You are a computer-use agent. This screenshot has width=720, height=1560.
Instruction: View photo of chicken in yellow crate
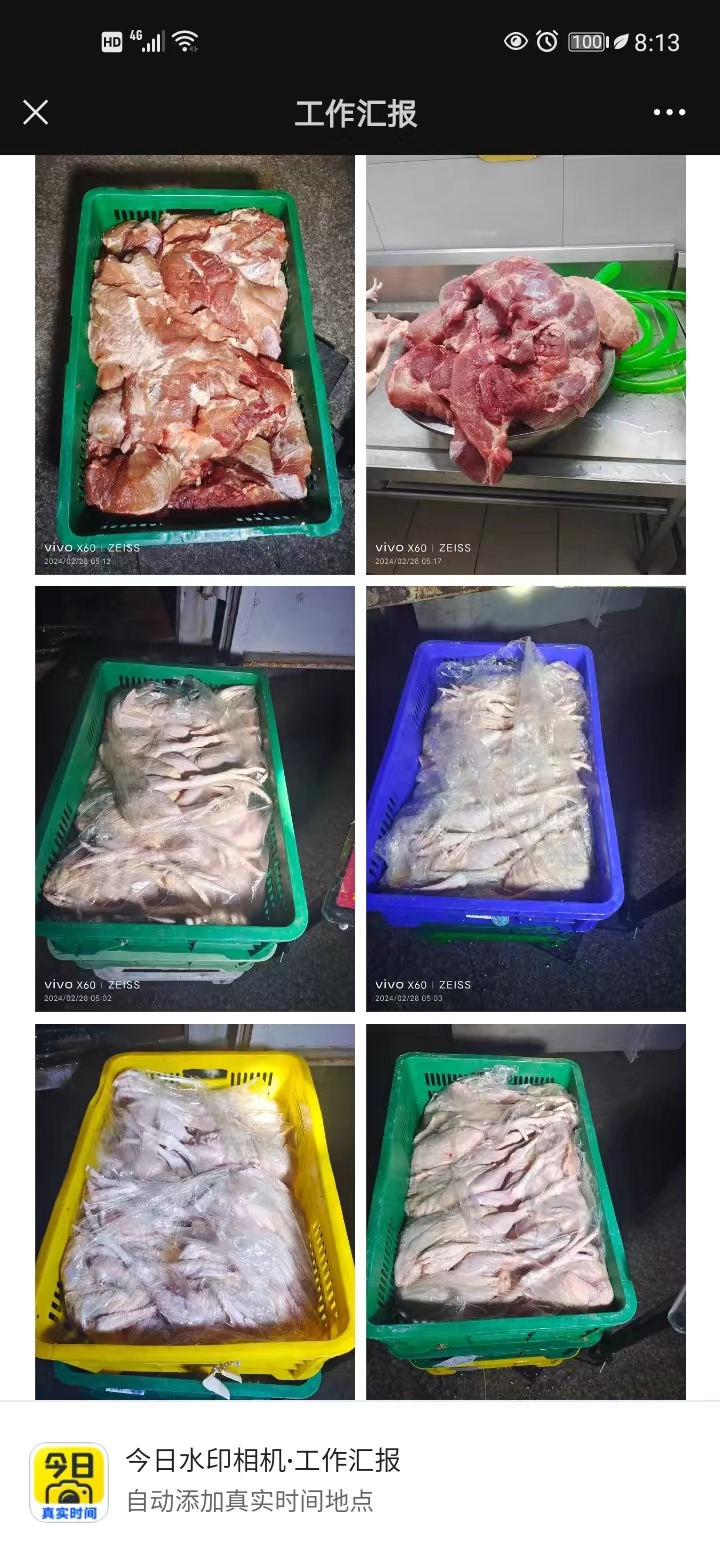click(195, 1211)
